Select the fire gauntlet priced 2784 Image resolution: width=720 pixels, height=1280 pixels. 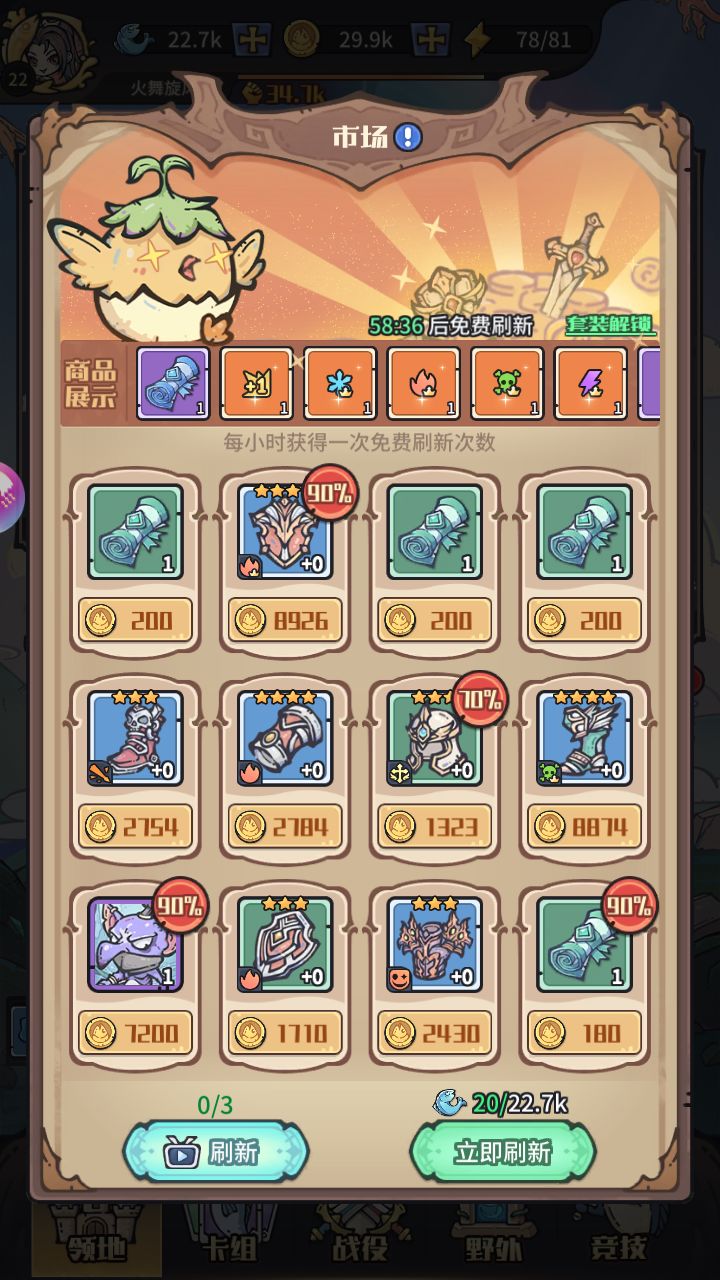(x=284, y=742)
